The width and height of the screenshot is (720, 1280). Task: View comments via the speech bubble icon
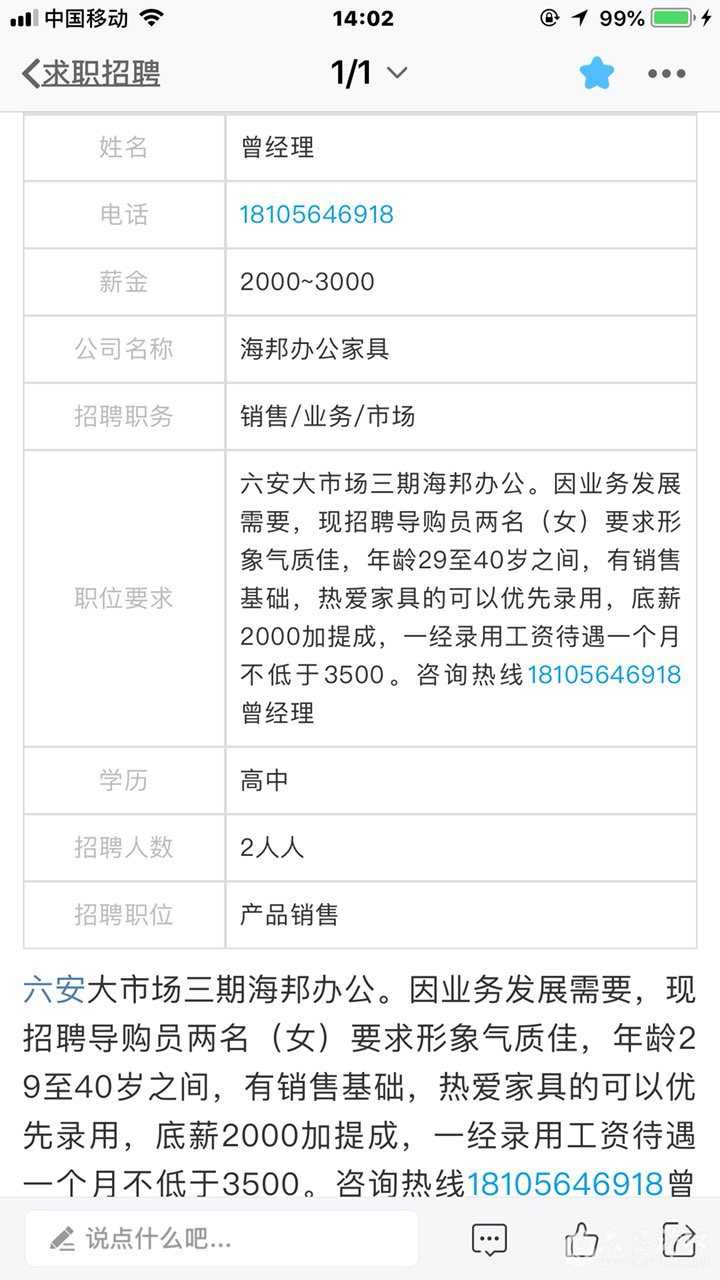pos(488,1240)
